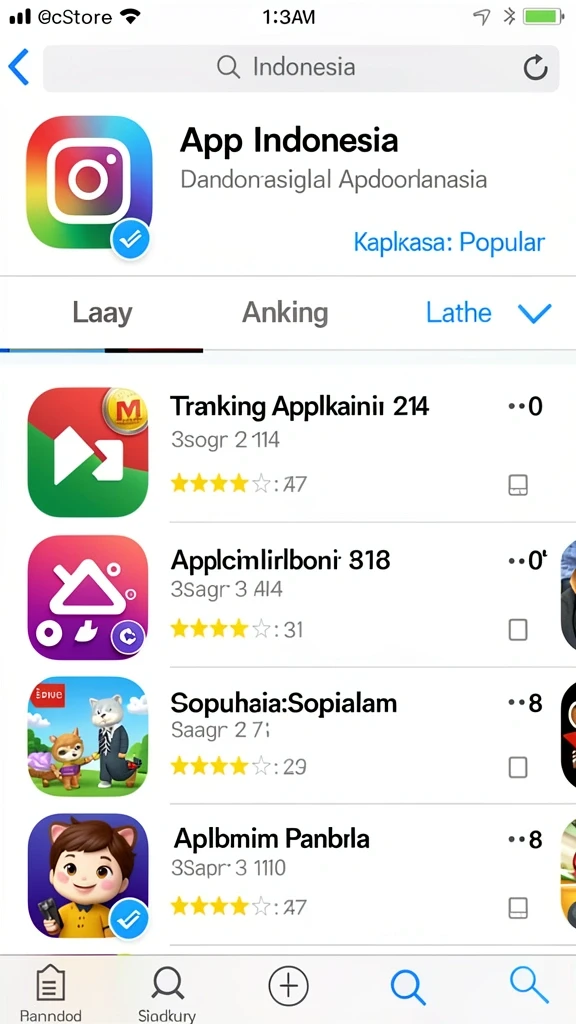Open the Applcimlirlboni 818 listing

(280, 560)
